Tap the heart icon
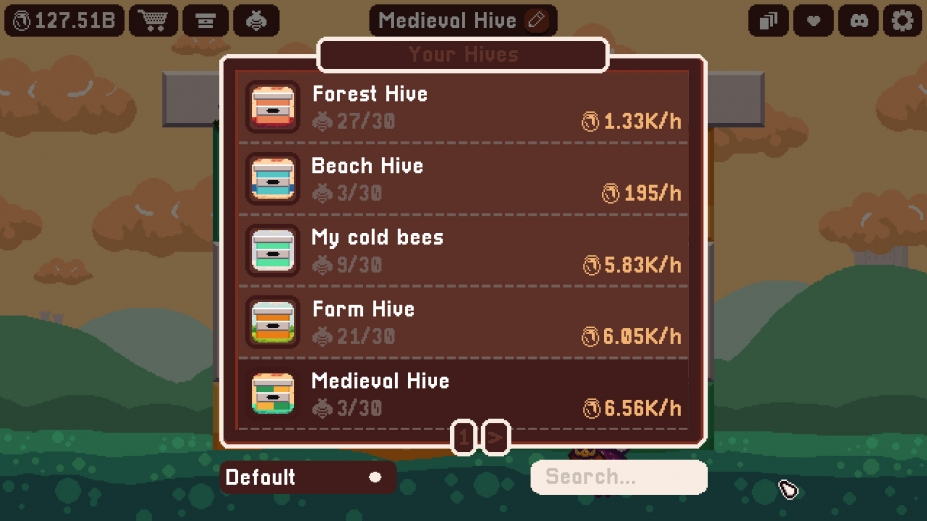Viewport: 927px width, 521px height. (x=813, y=20)
